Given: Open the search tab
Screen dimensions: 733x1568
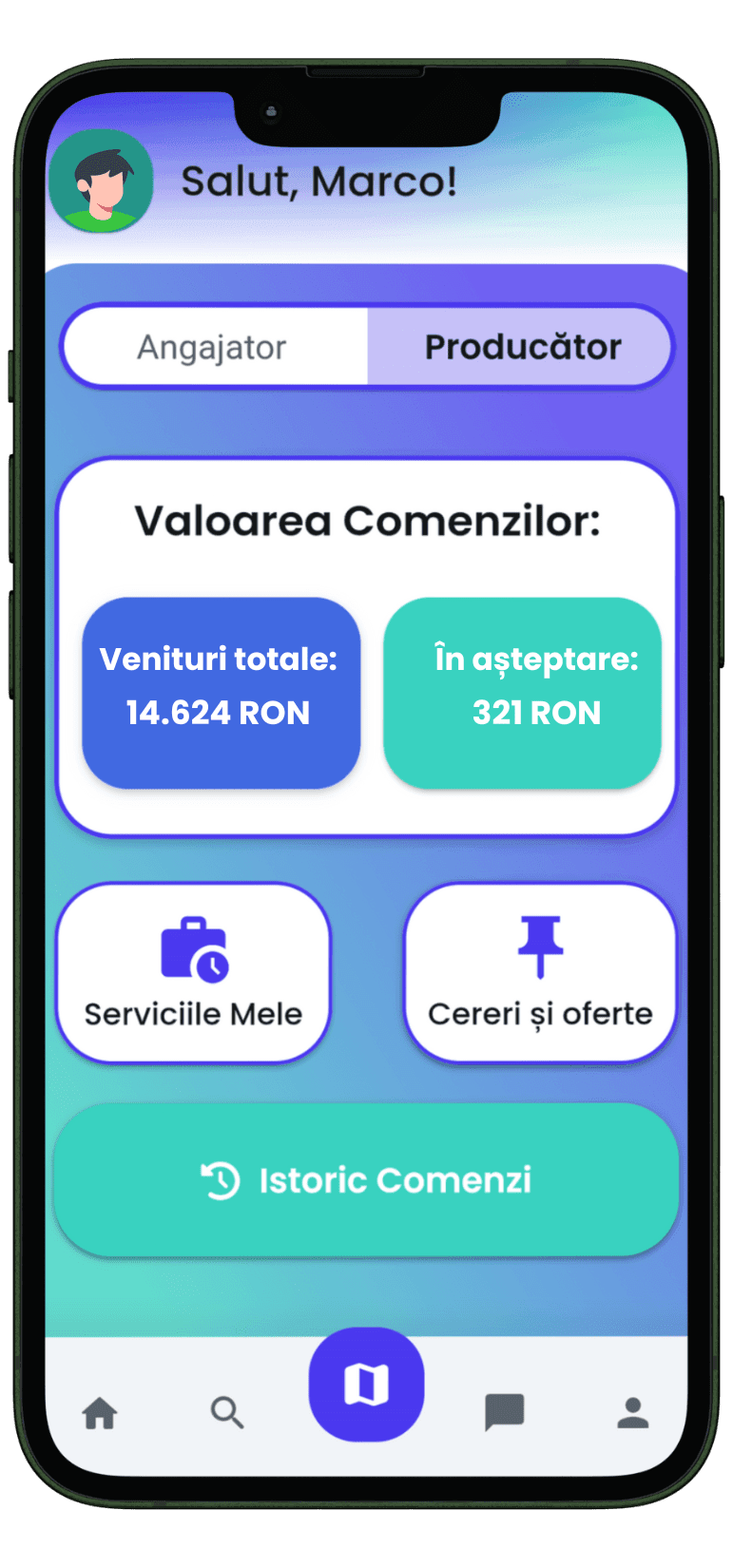Looking at the screenshot, I should [x=226, y=1413].
